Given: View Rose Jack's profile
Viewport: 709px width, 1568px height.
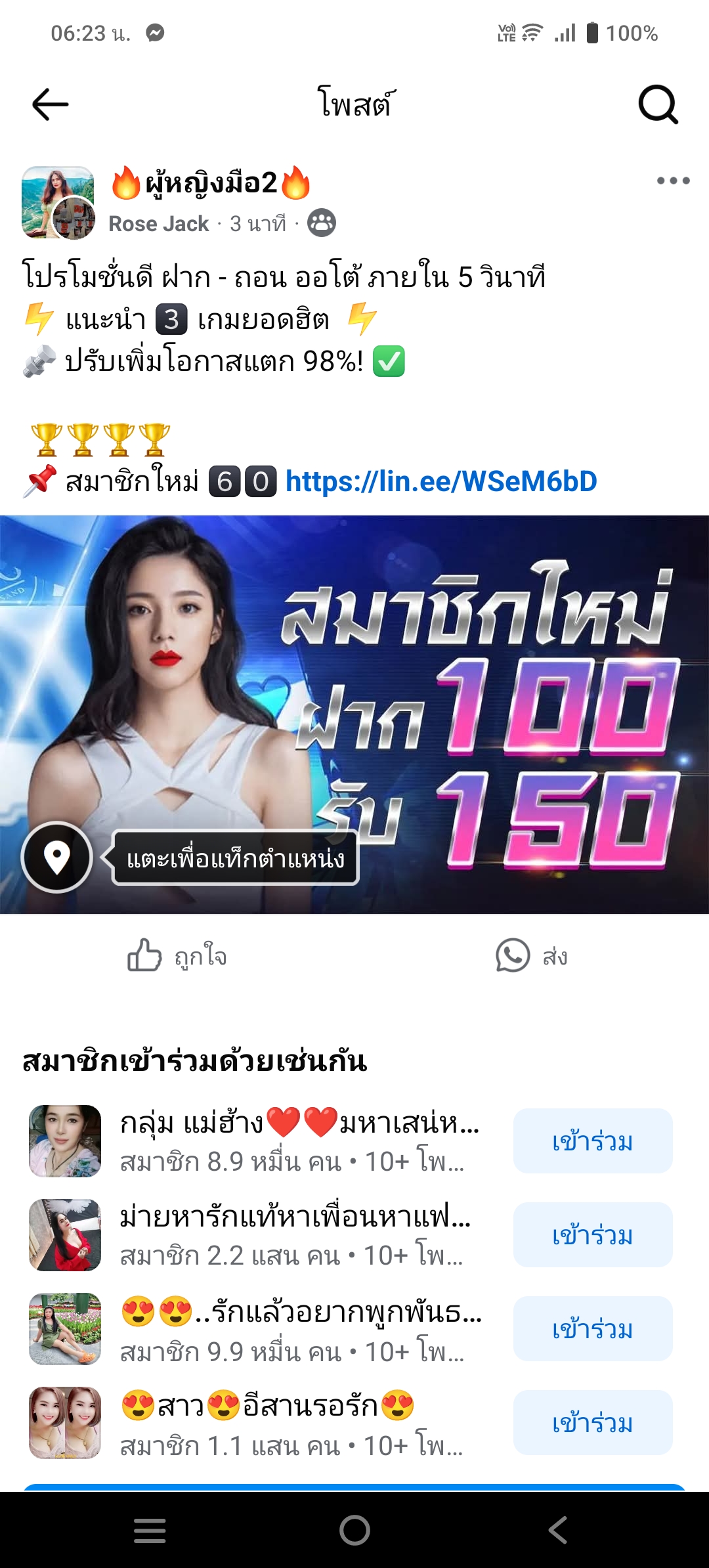Looking at the screenshot, I should 158,224.
